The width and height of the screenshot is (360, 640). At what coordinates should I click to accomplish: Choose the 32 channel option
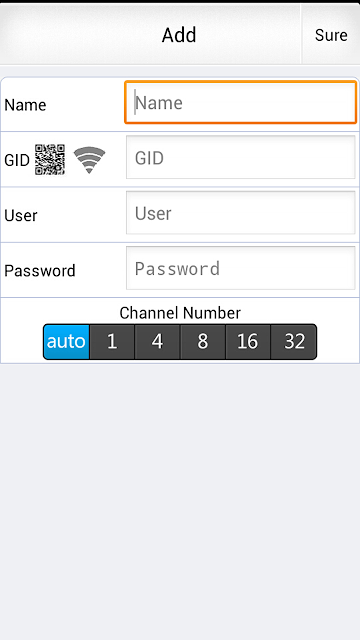click(294, 342)
